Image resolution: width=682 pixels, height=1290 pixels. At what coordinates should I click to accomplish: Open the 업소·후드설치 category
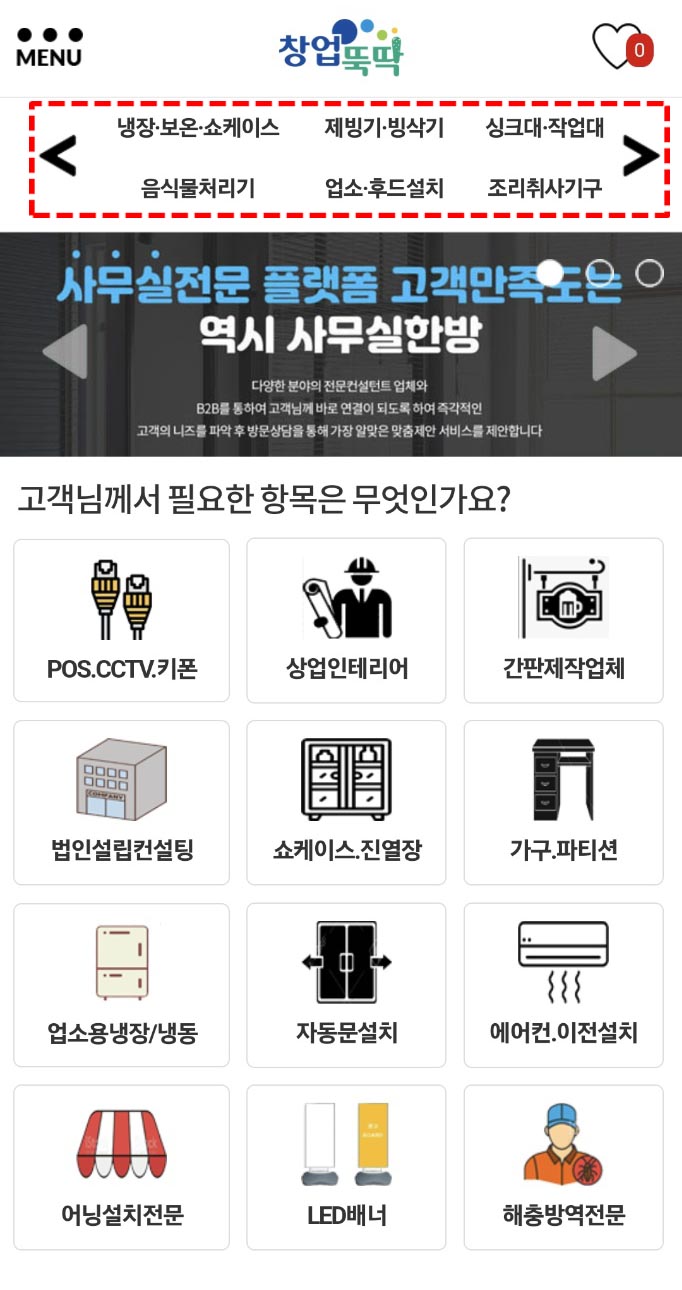[384, 187]
